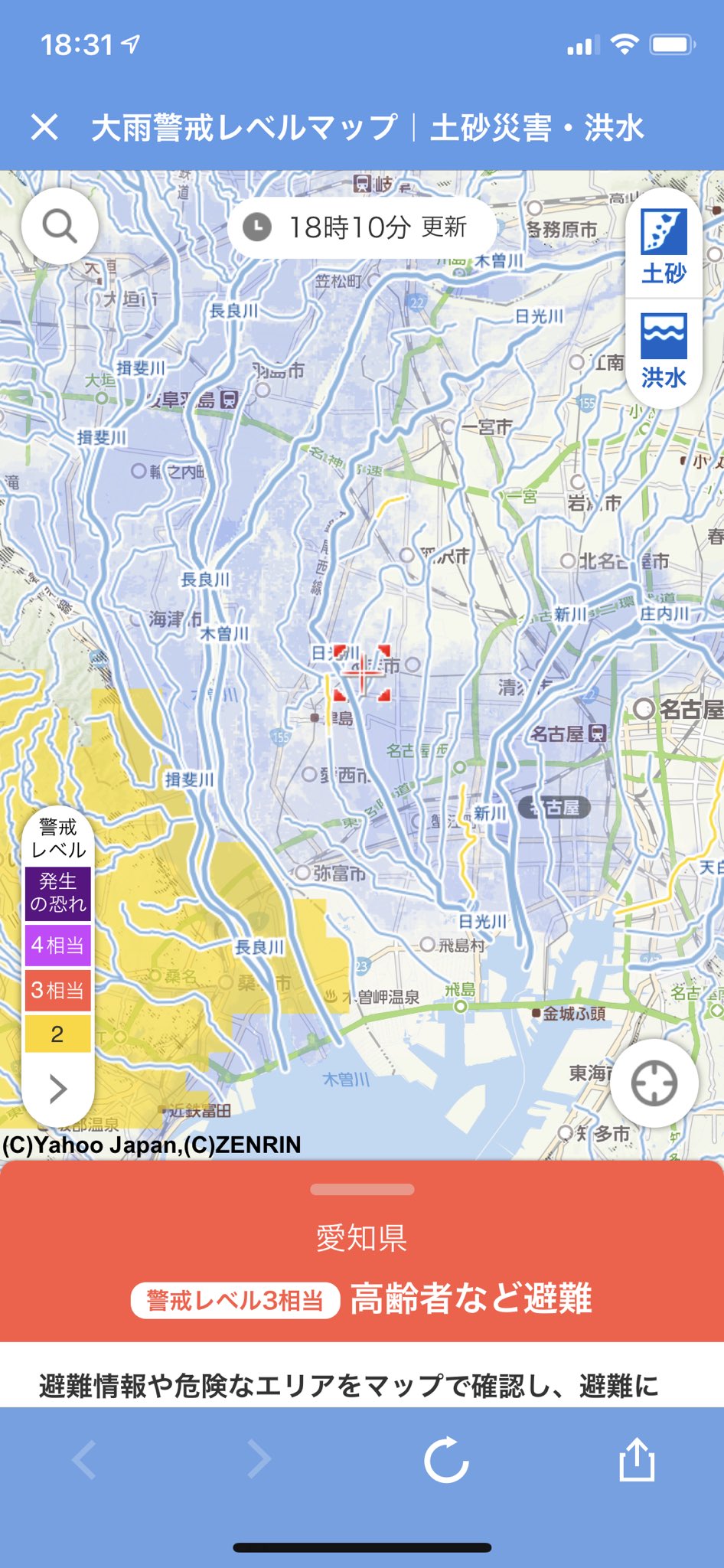Image resolution: width=724 pixels, height=1568 pixels.
Task: Go back to previous page
Action: tap(84, 1459)
